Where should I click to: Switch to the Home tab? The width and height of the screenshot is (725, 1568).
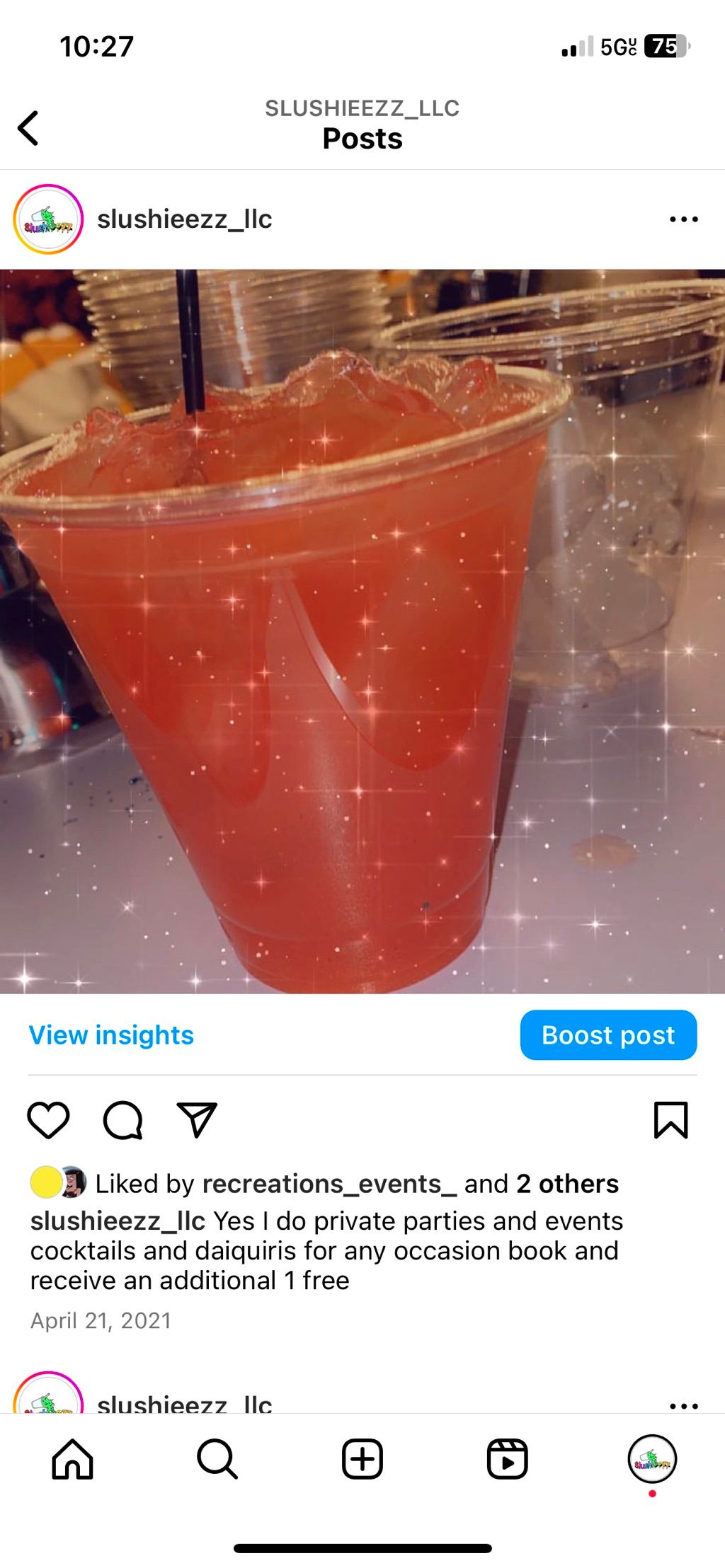coord(72,1459)
